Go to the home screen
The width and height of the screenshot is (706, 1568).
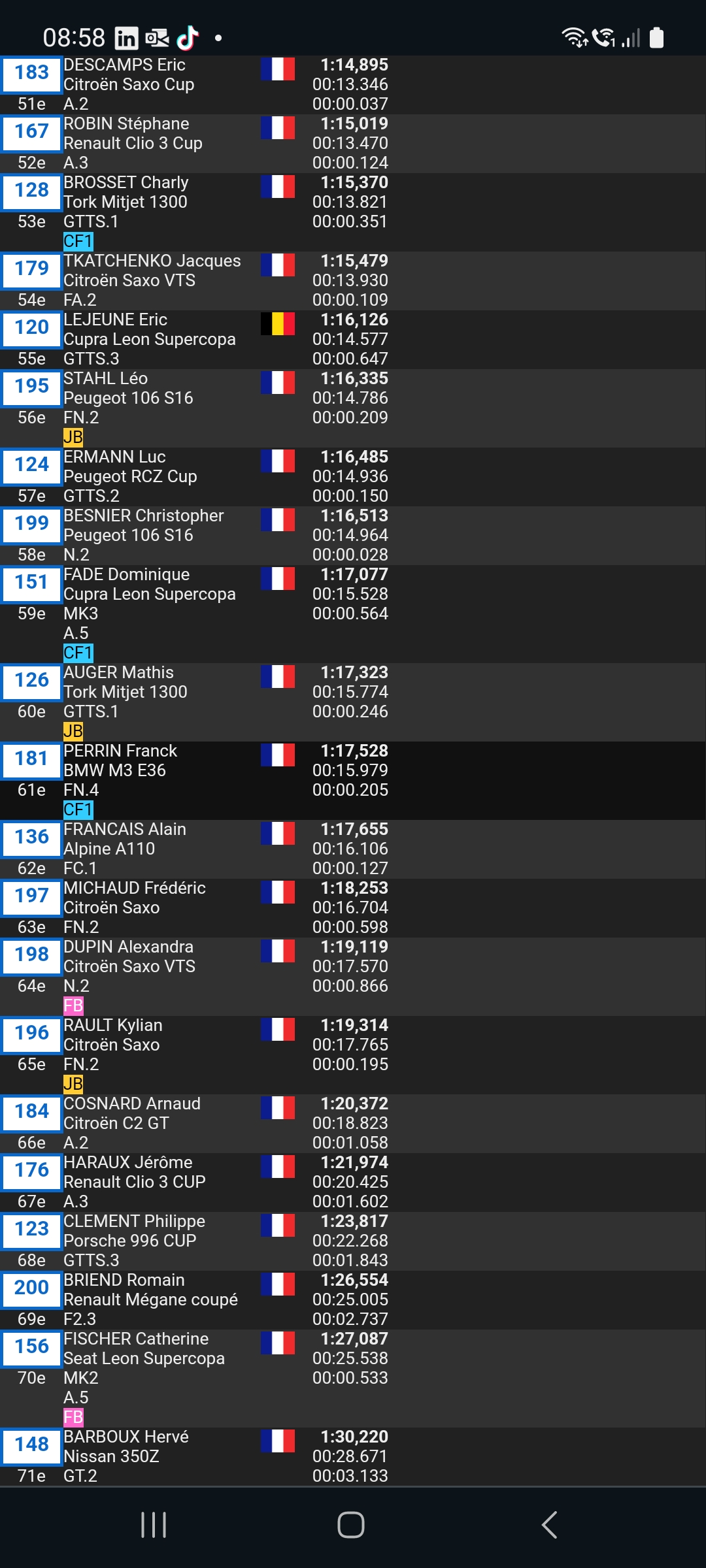point(351,1525)
